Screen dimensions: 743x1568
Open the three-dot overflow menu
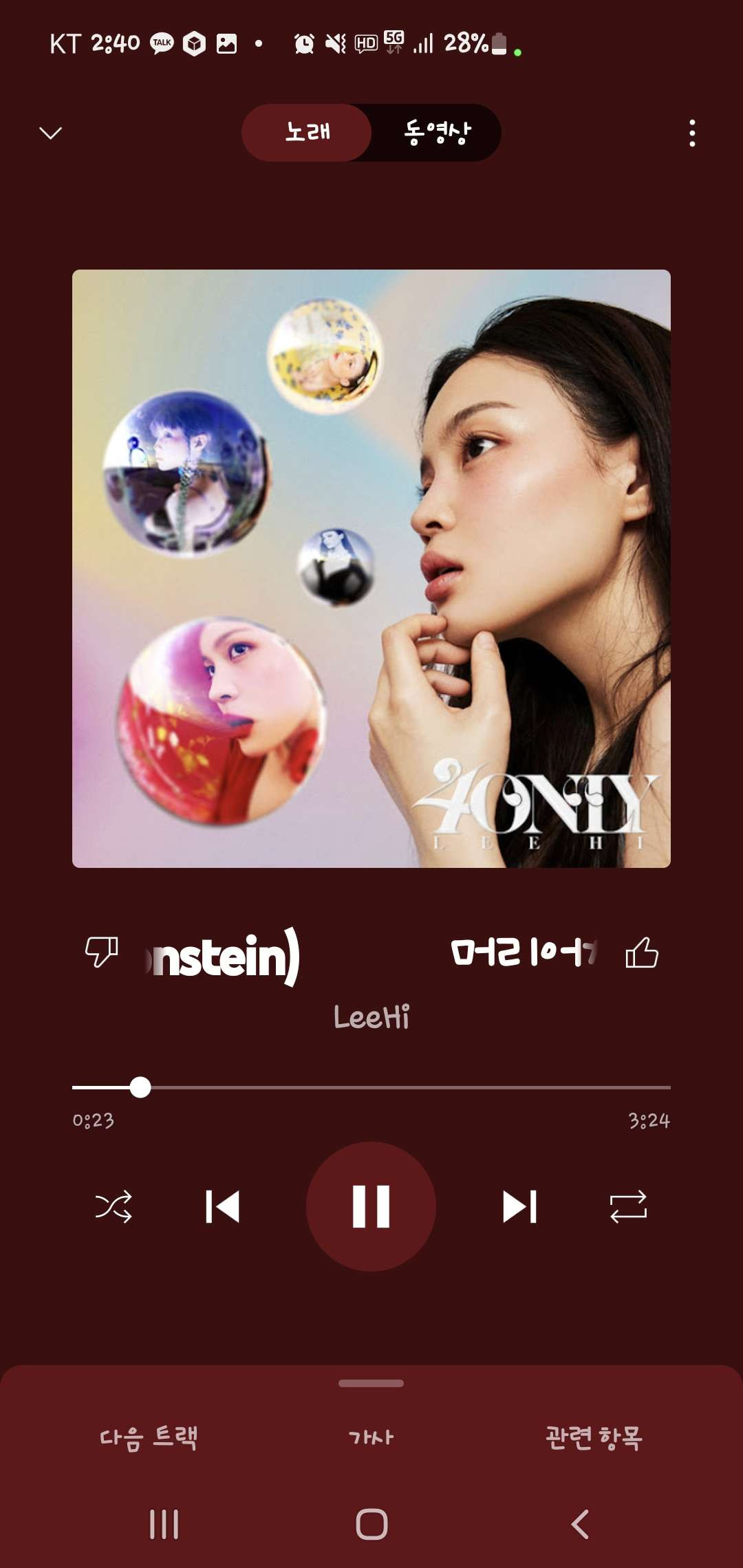(x=692, y=133)
